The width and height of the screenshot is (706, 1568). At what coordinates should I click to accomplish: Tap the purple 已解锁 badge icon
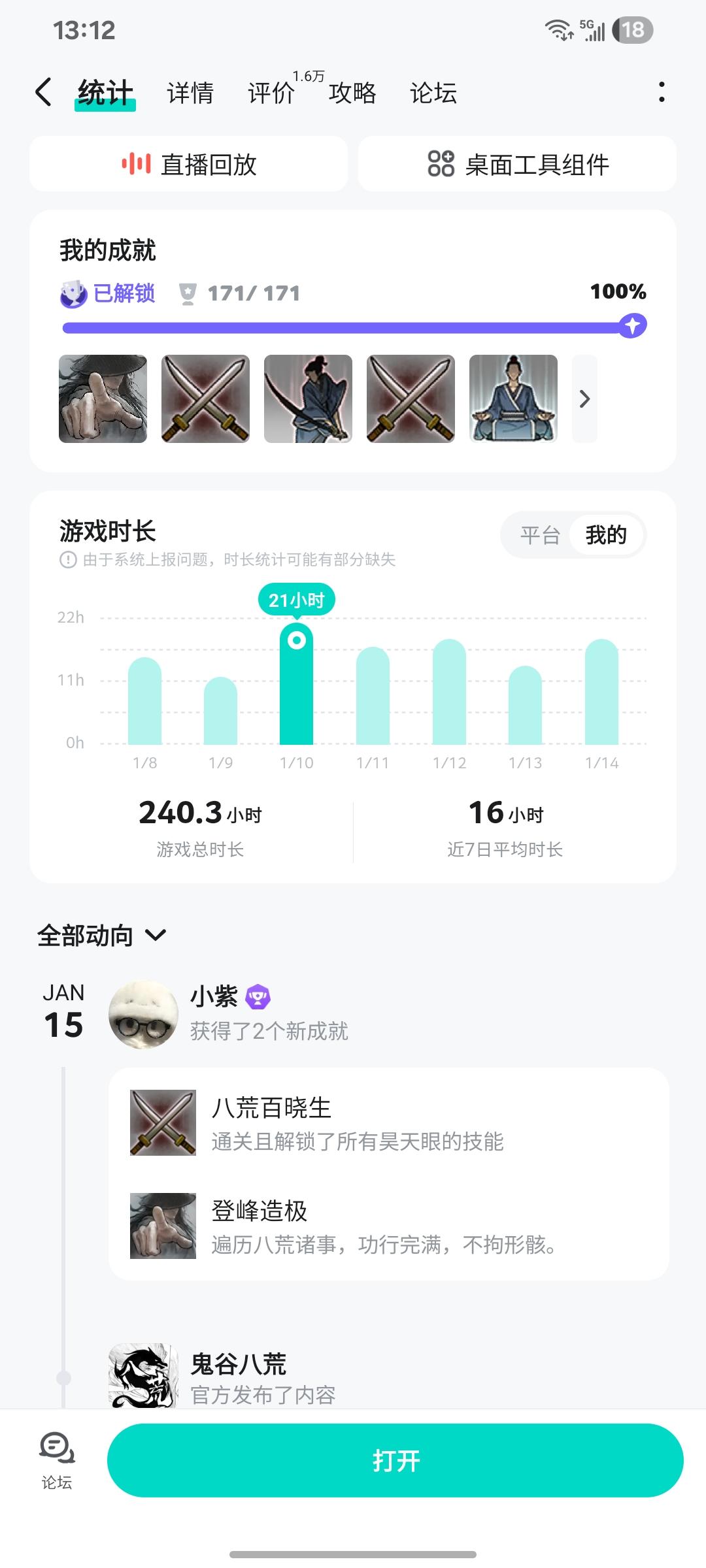point(71,293)
